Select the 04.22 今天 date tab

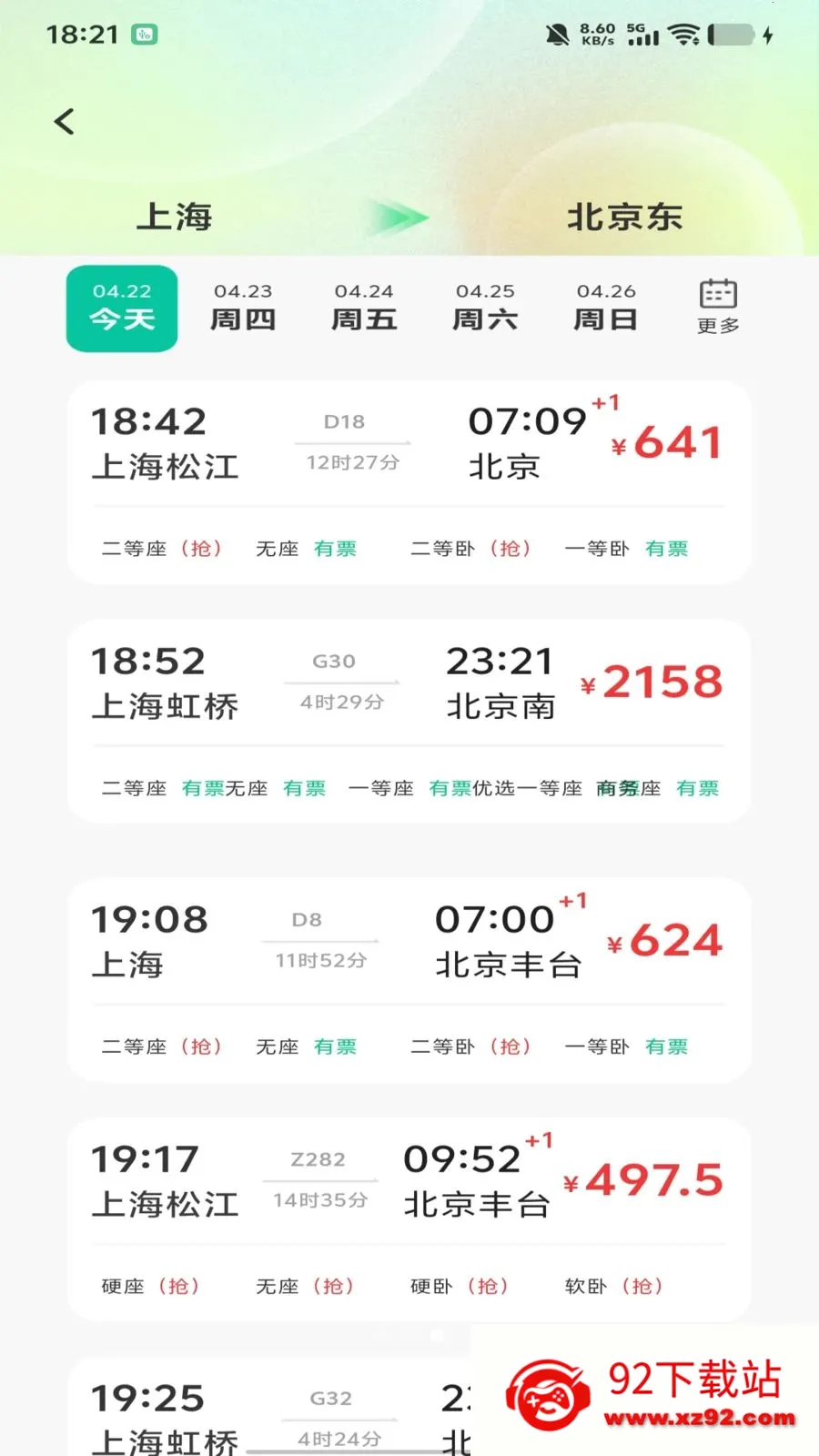(x=122, y=308)
